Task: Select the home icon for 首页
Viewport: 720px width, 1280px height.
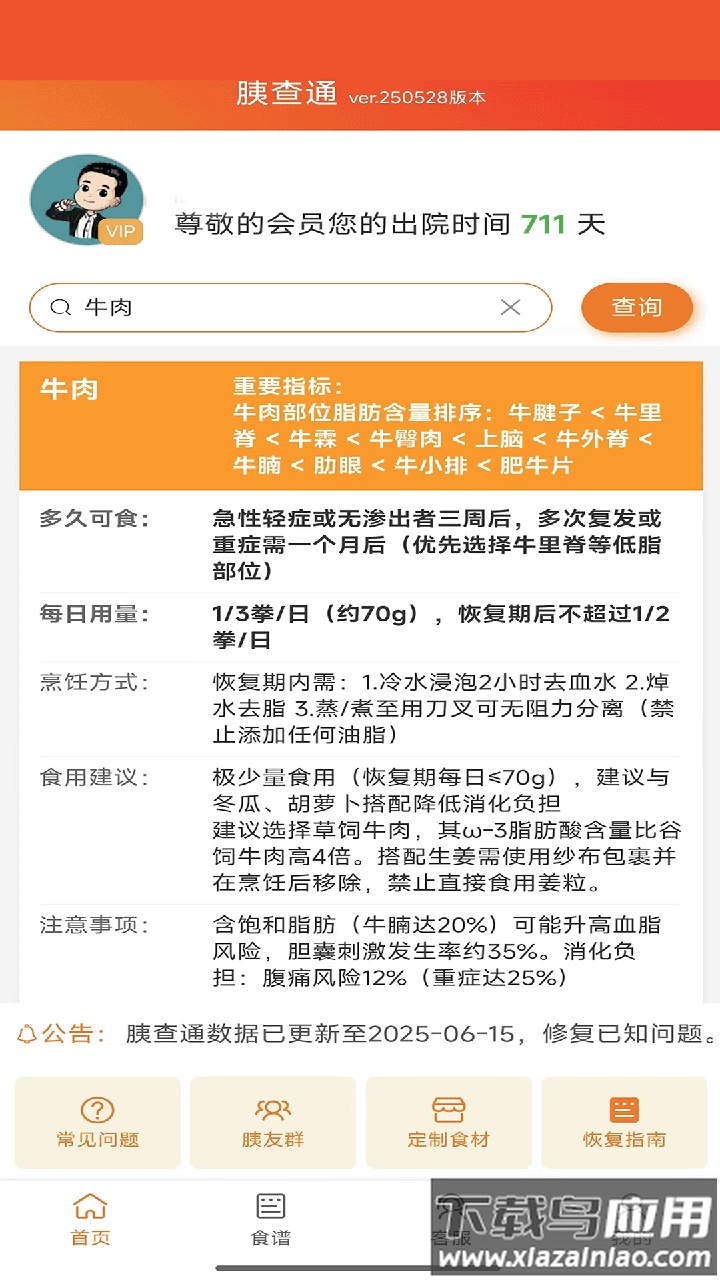Action: (x=90, y=1207)
